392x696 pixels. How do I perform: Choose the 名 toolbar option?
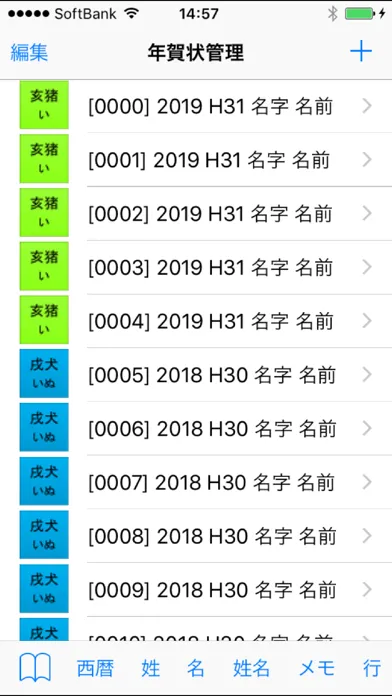coord(195,668)
